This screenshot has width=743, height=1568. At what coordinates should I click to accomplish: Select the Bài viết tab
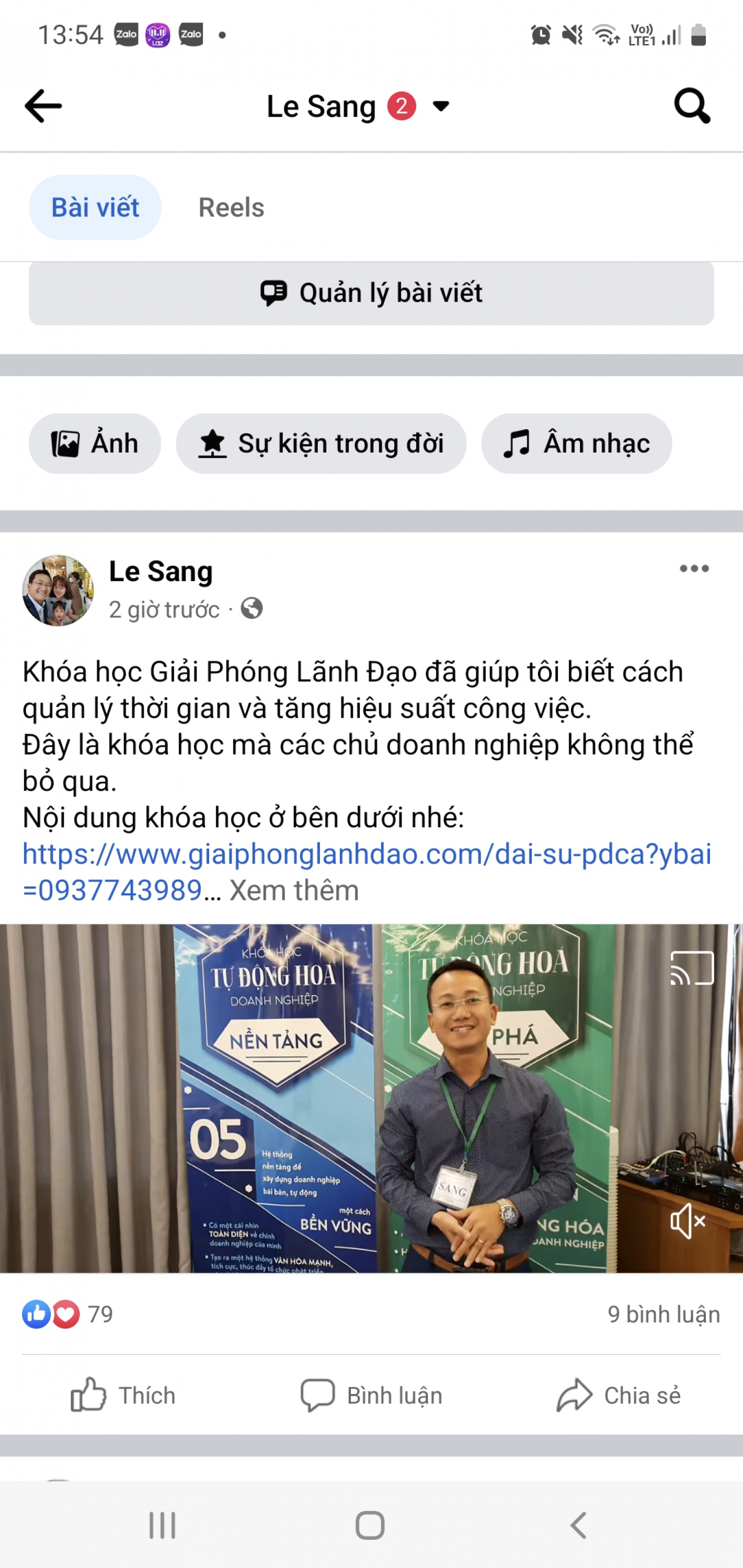[x=95, y=207]
